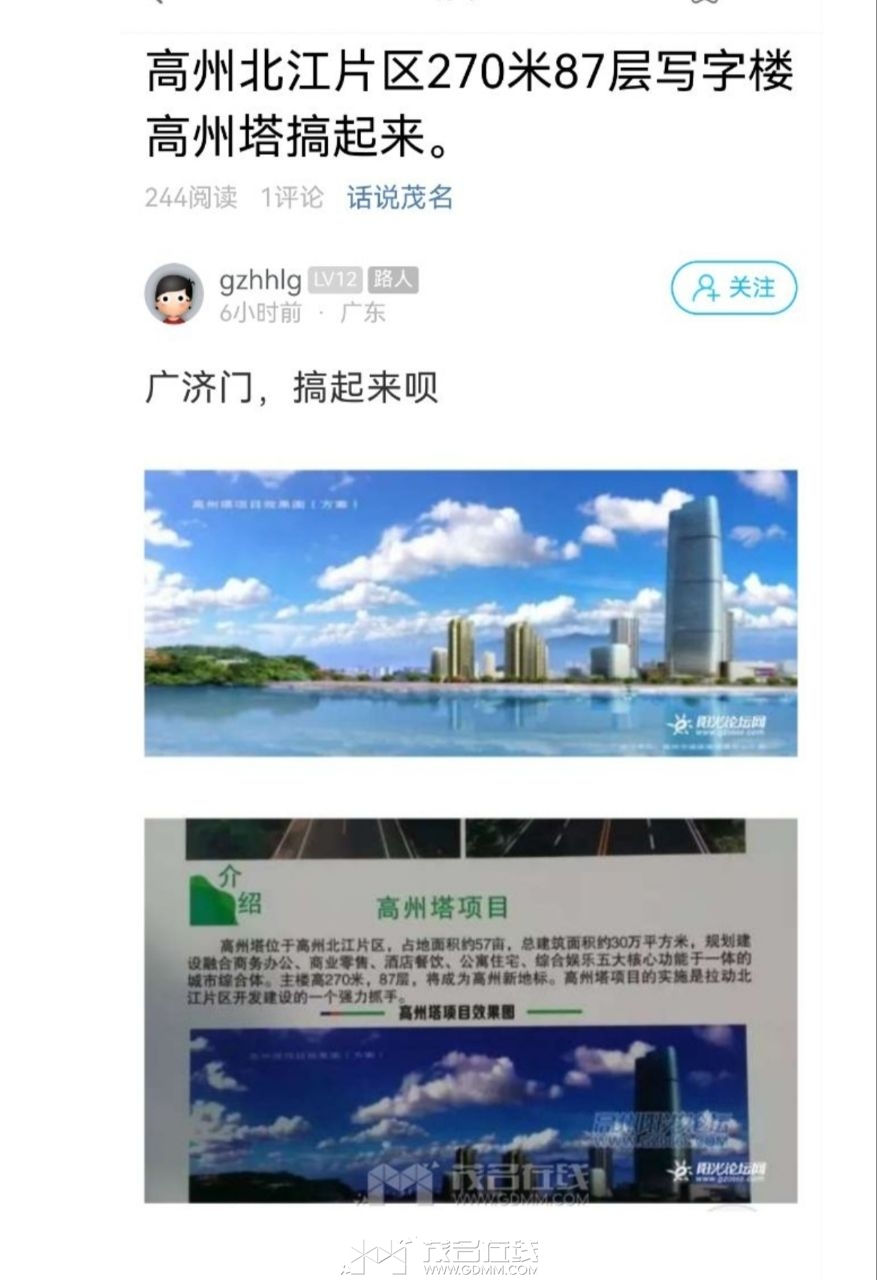Open gzhhlg's profile avatar
This screenshot has height=1280, width=877.
(x=174, y=293)
